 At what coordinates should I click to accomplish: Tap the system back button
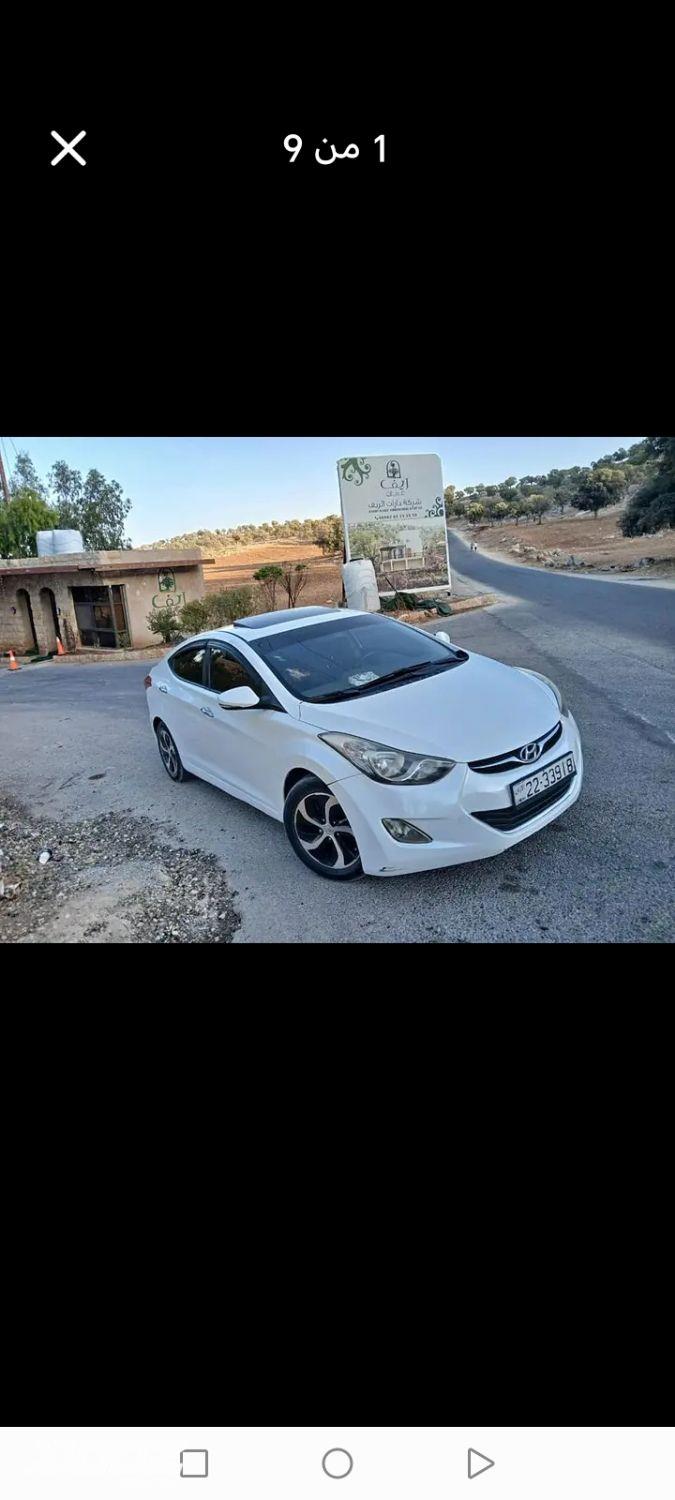pos(480,1464)
